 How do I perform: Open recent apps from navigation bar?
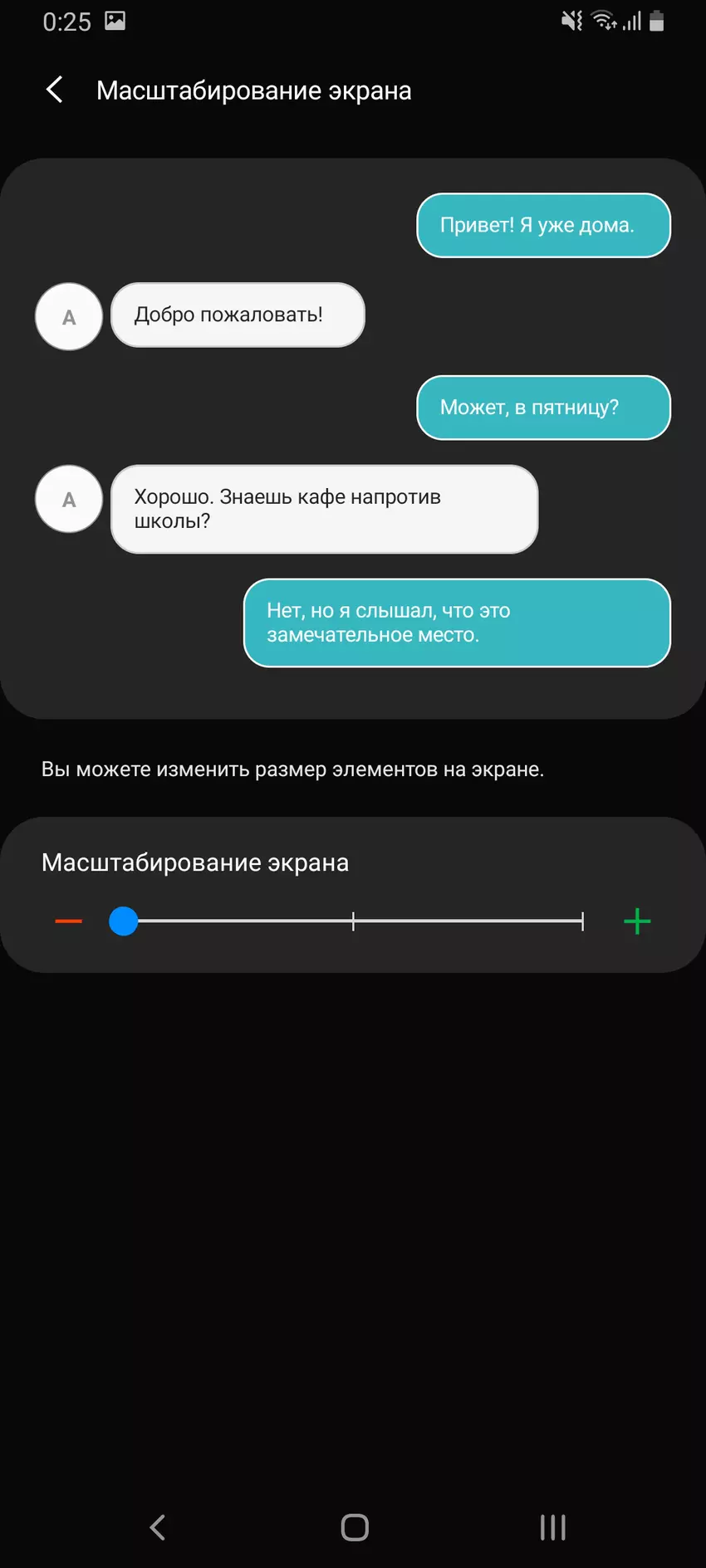click(552, 1526)
